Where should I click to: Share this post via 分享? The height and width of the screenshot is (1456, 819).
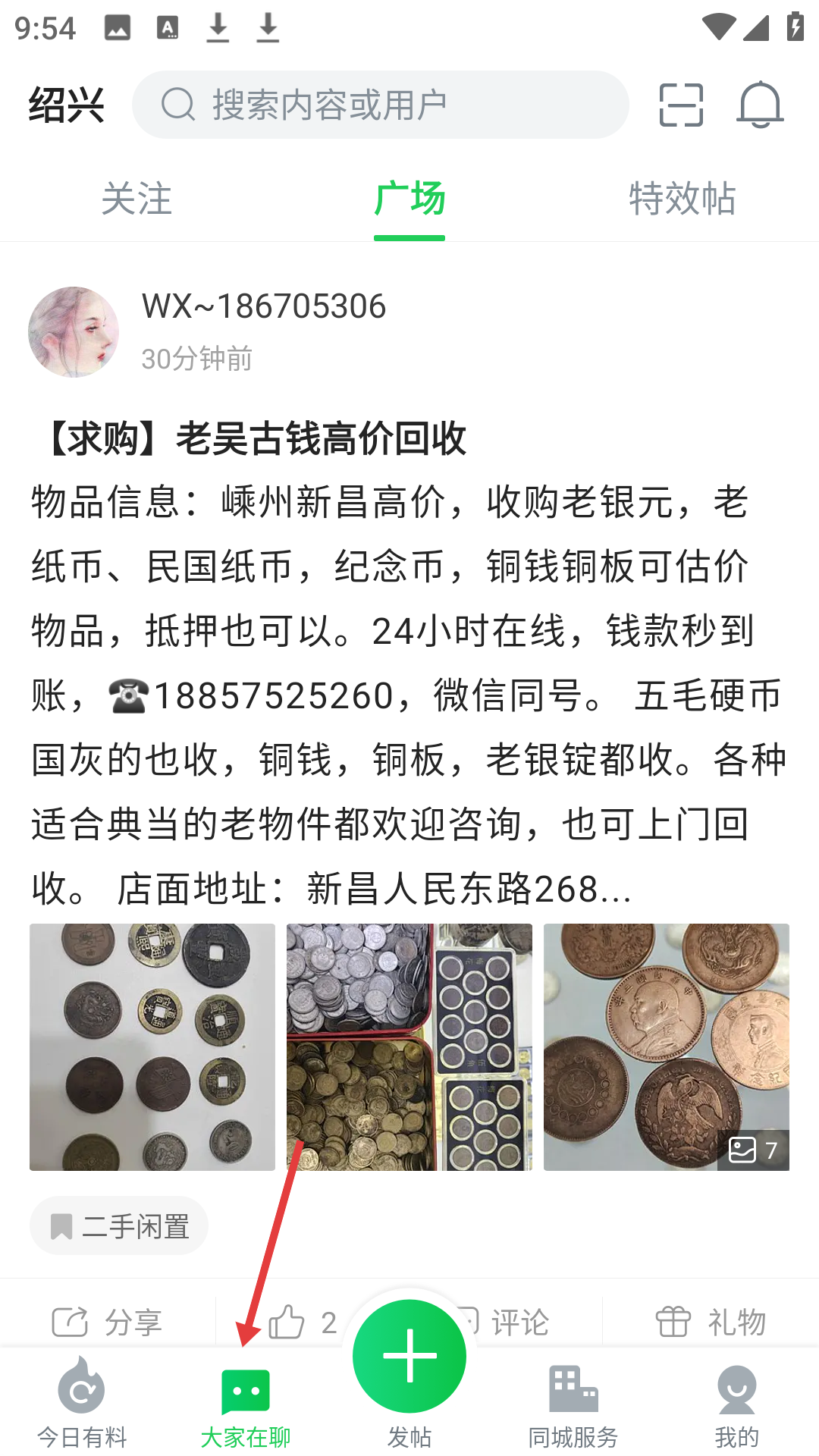(x=108, y=1323)
